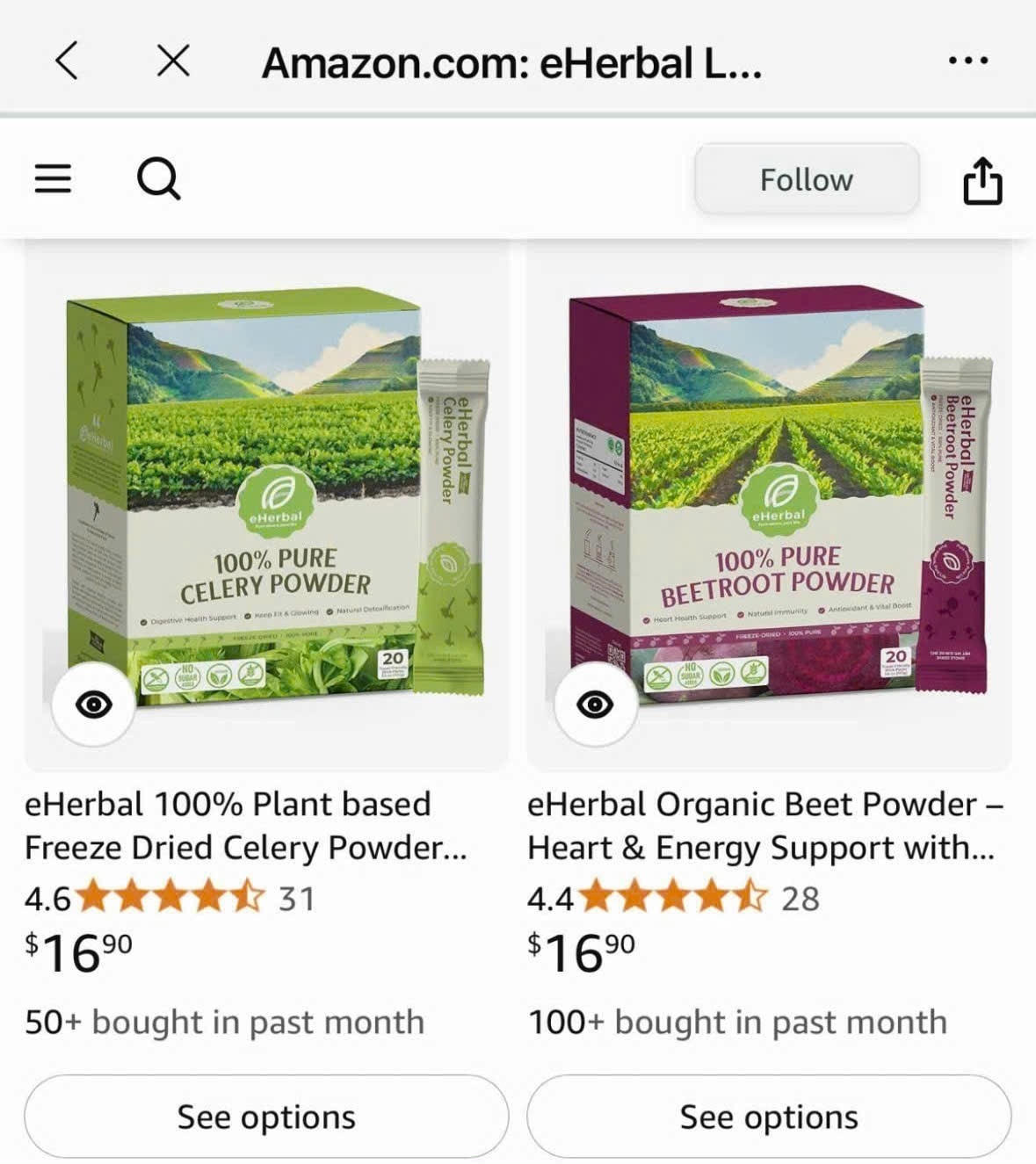
Task: Open eHerbal Organic Beet Powder title link
Action: tap(763, 826)
